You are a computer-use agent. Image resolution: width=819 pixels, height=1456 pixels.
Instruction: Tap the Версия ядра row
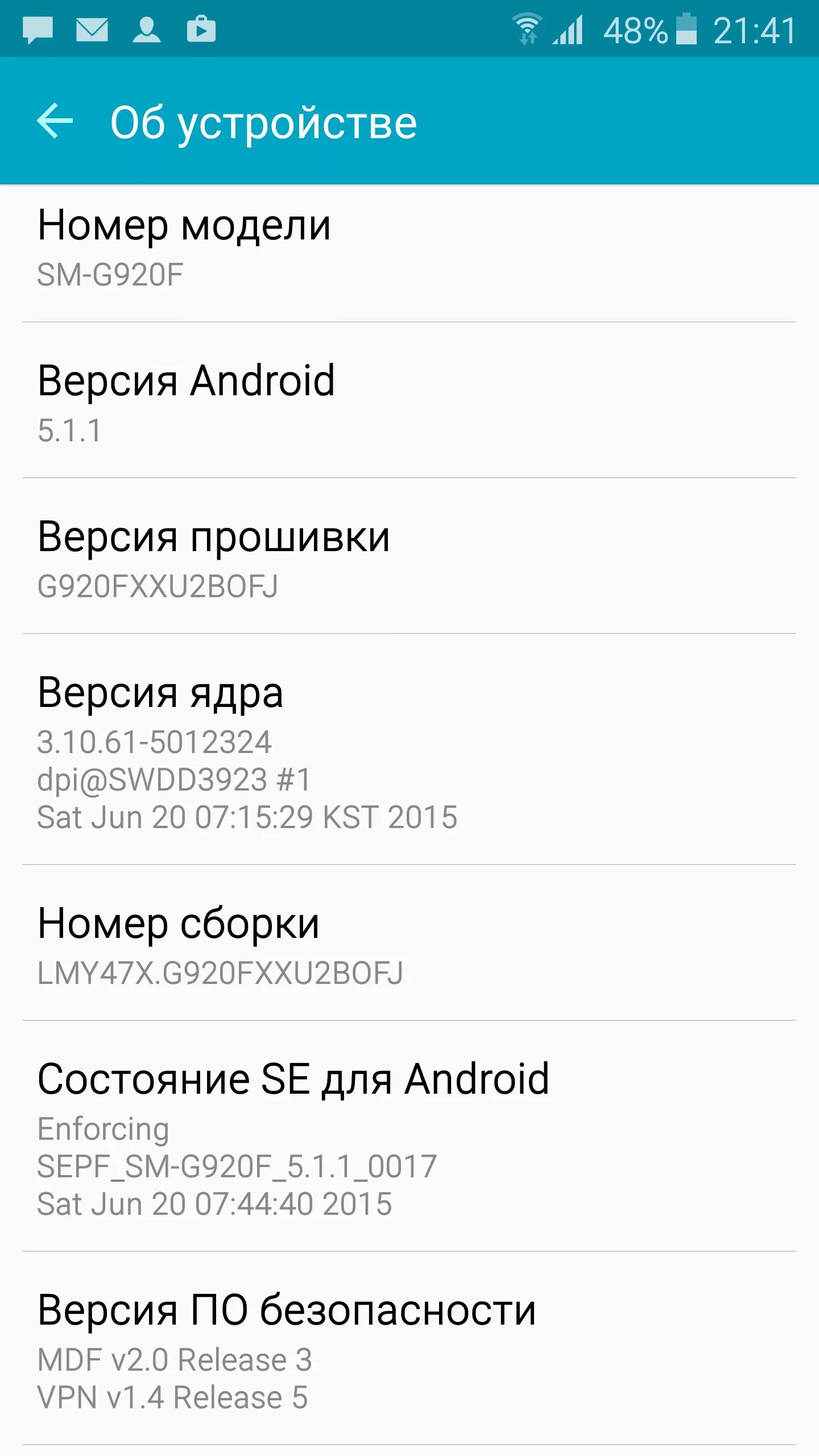pos(409,751)
